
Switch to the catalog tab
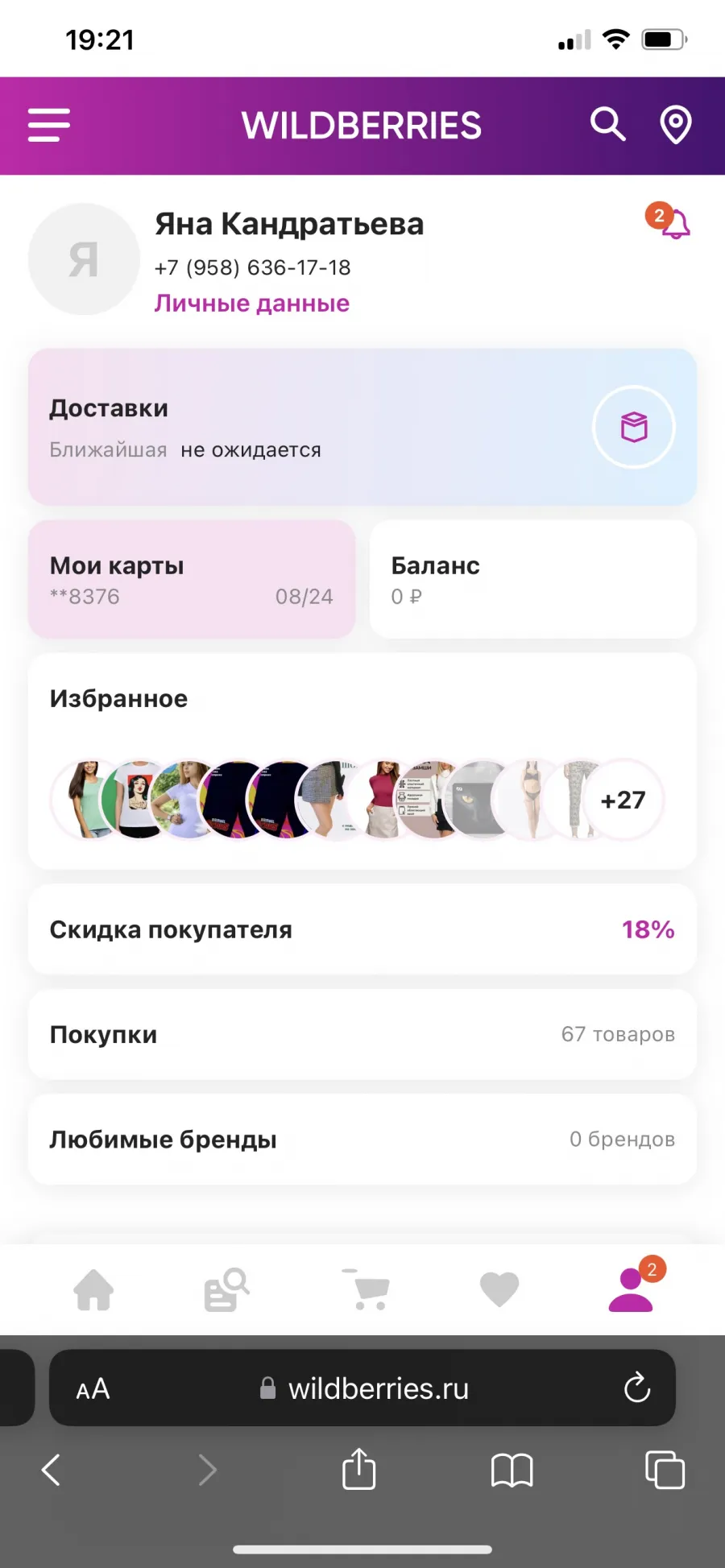click(226, 1289)
